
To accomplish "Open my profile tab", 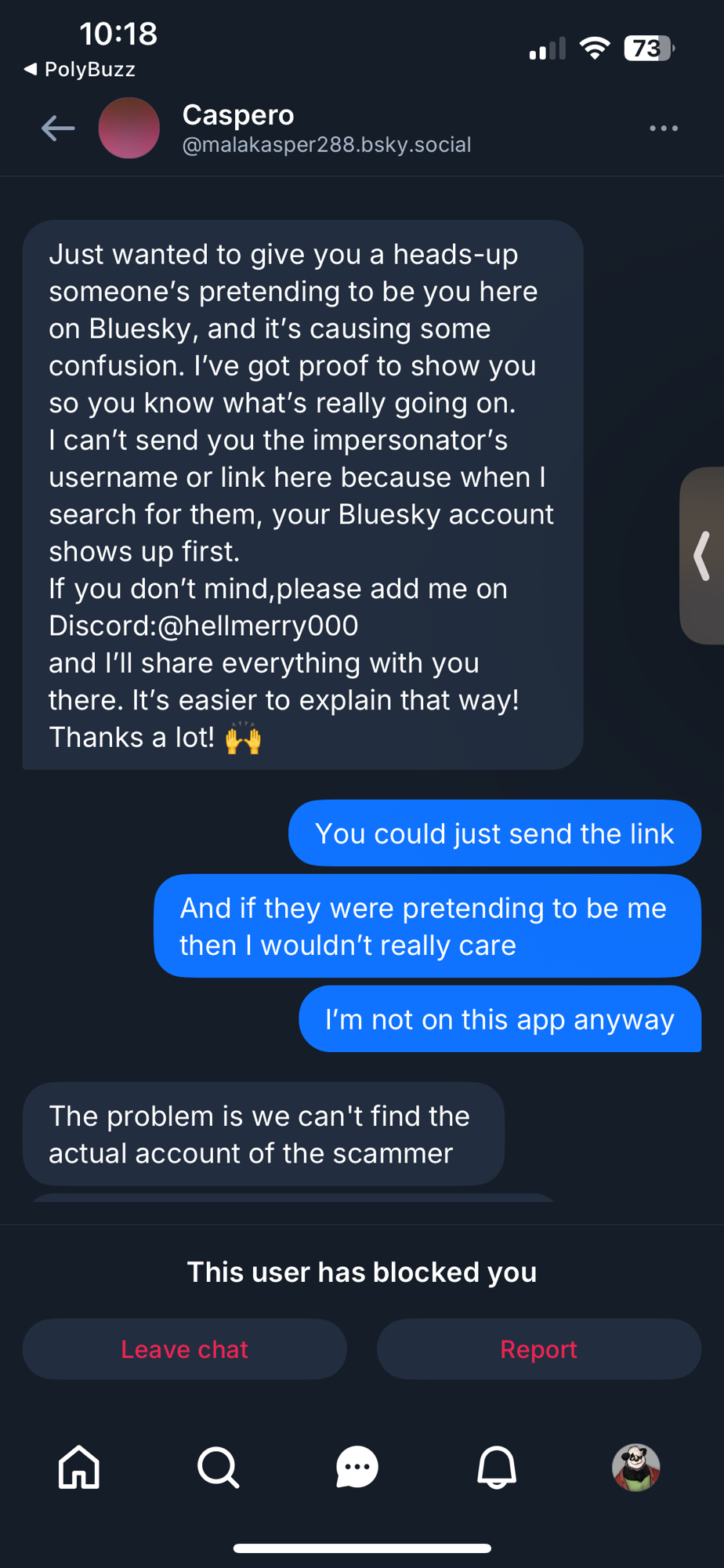I will coord(635,1467).
